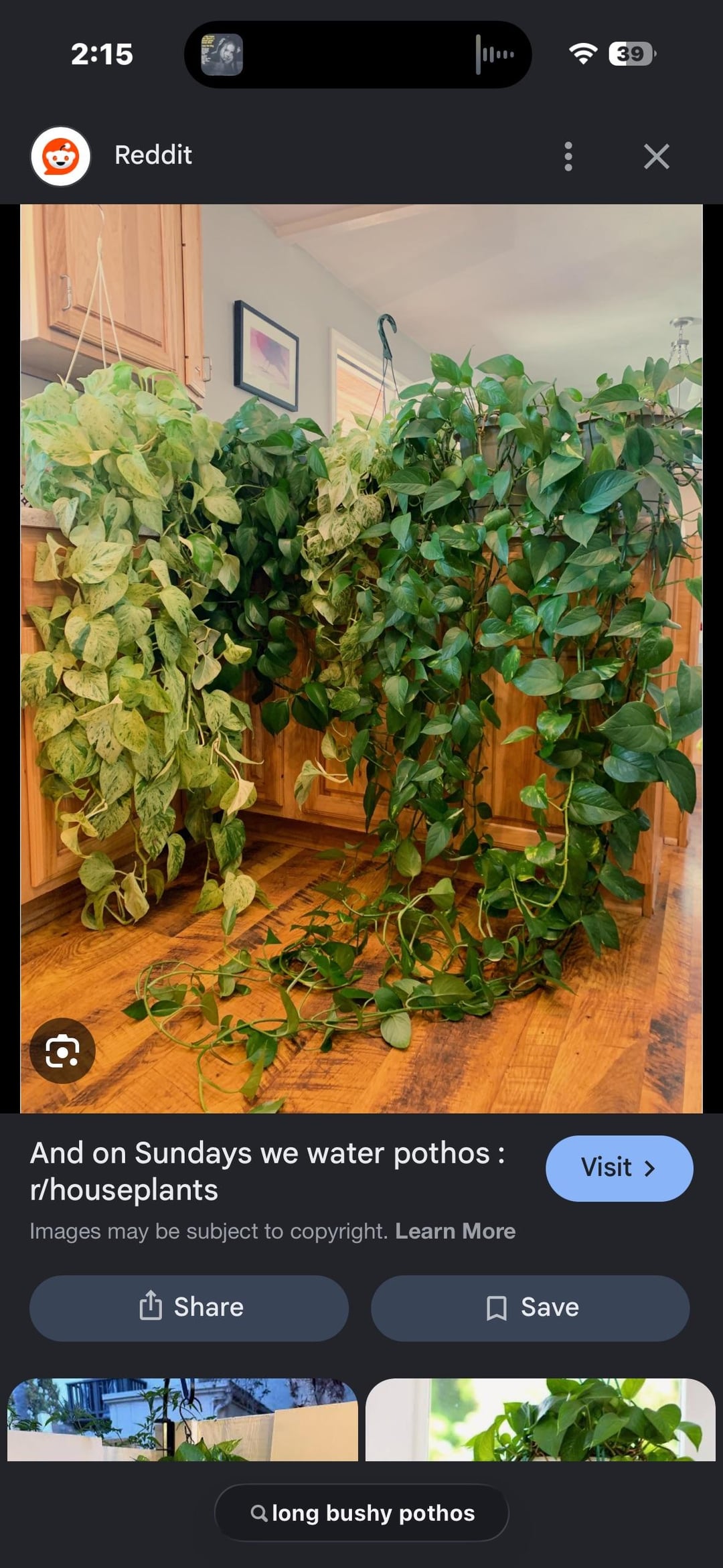Open the related pothos image by the window
Screen dimensions: 723x1568
point(540,1420)
